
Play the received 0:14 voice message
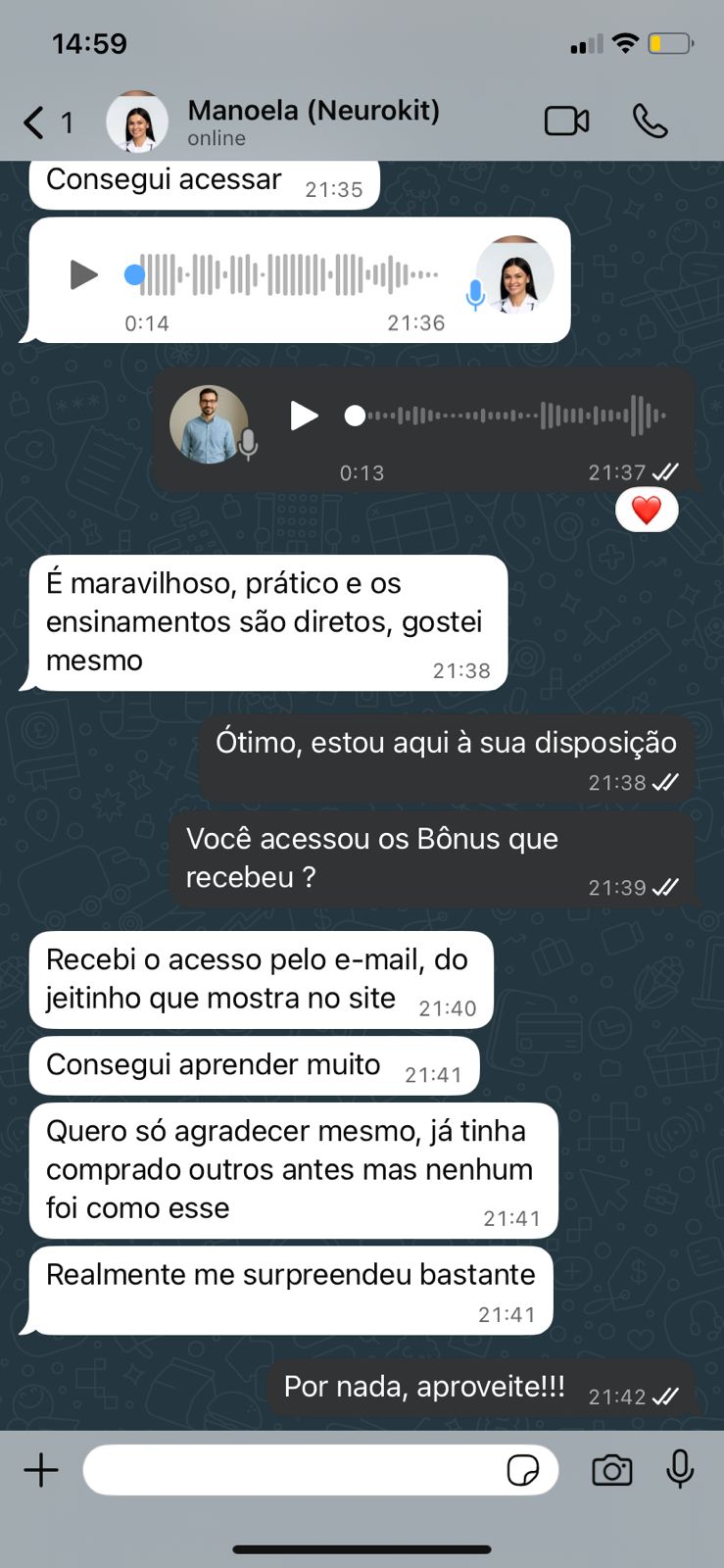[x=84, y=275]
